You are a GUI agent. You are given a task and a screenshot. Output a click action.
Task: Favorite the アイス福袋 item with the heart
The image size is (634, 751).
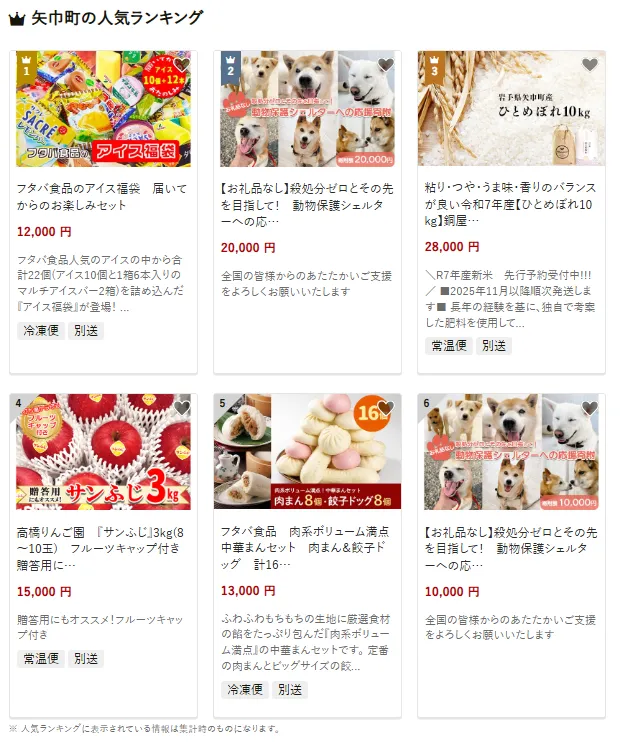[182, 66]
